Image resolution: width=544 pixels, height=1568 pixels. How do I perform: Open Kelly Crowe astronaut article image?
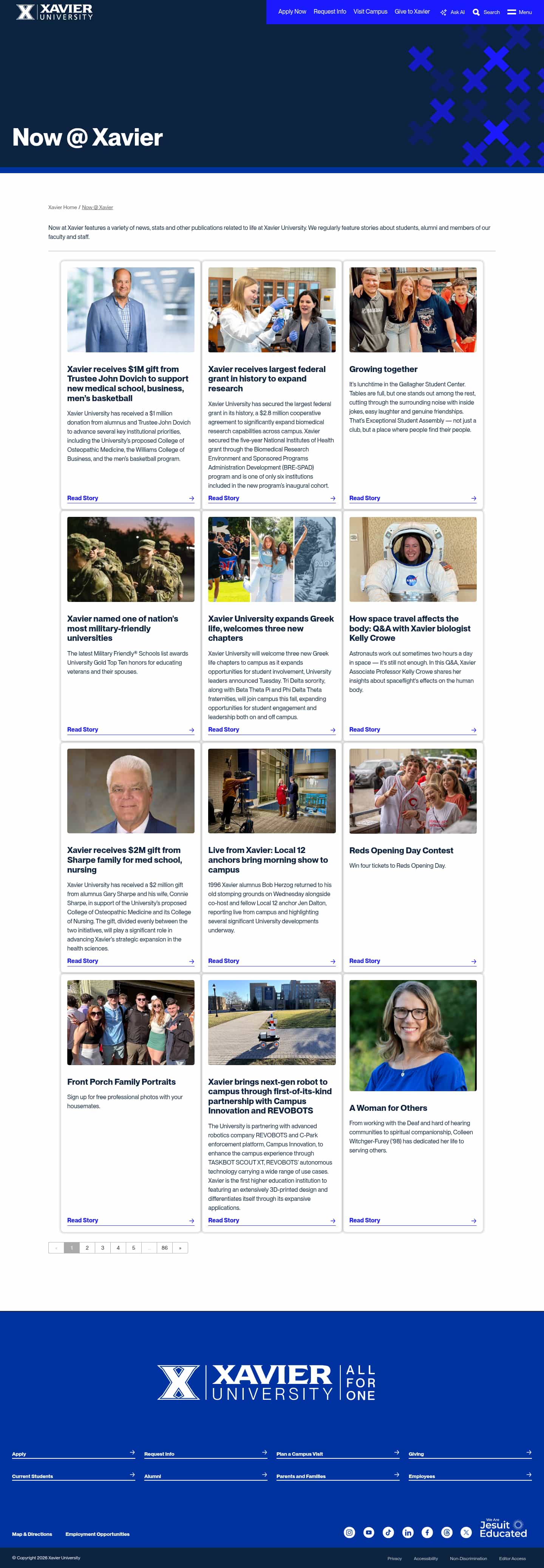(x=413, y=559)
